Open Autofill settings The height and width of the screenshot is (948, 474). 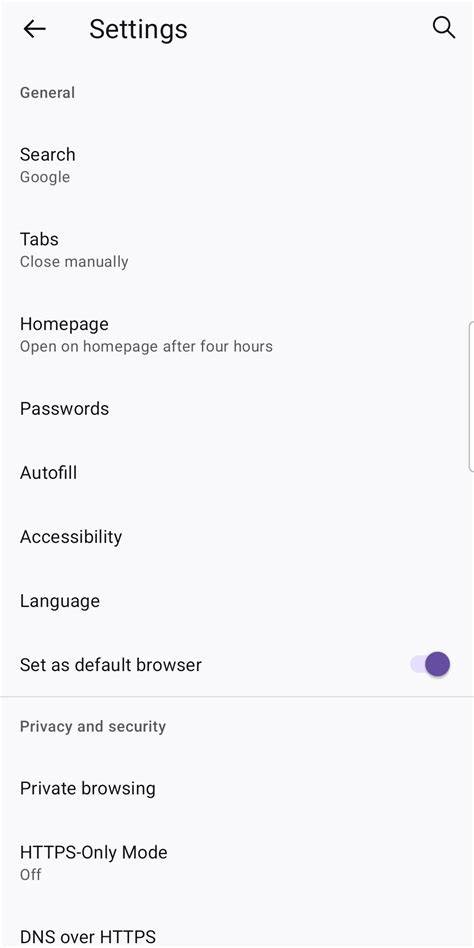[237, 473]
